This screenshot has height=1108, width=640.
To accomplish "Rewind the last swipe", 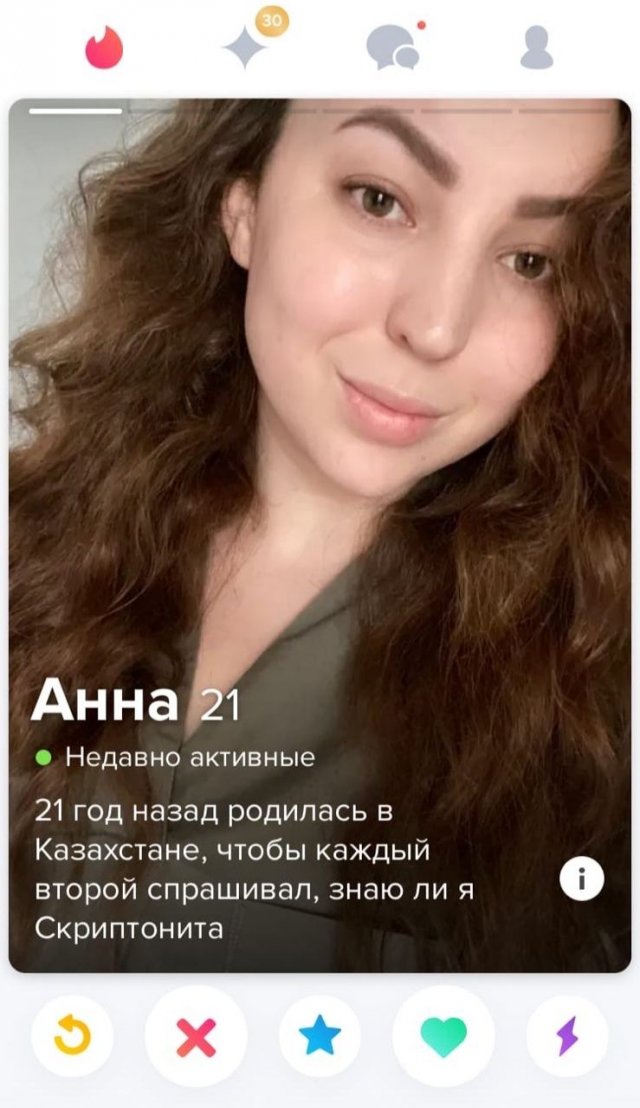I will click(x=72, y=1037).
